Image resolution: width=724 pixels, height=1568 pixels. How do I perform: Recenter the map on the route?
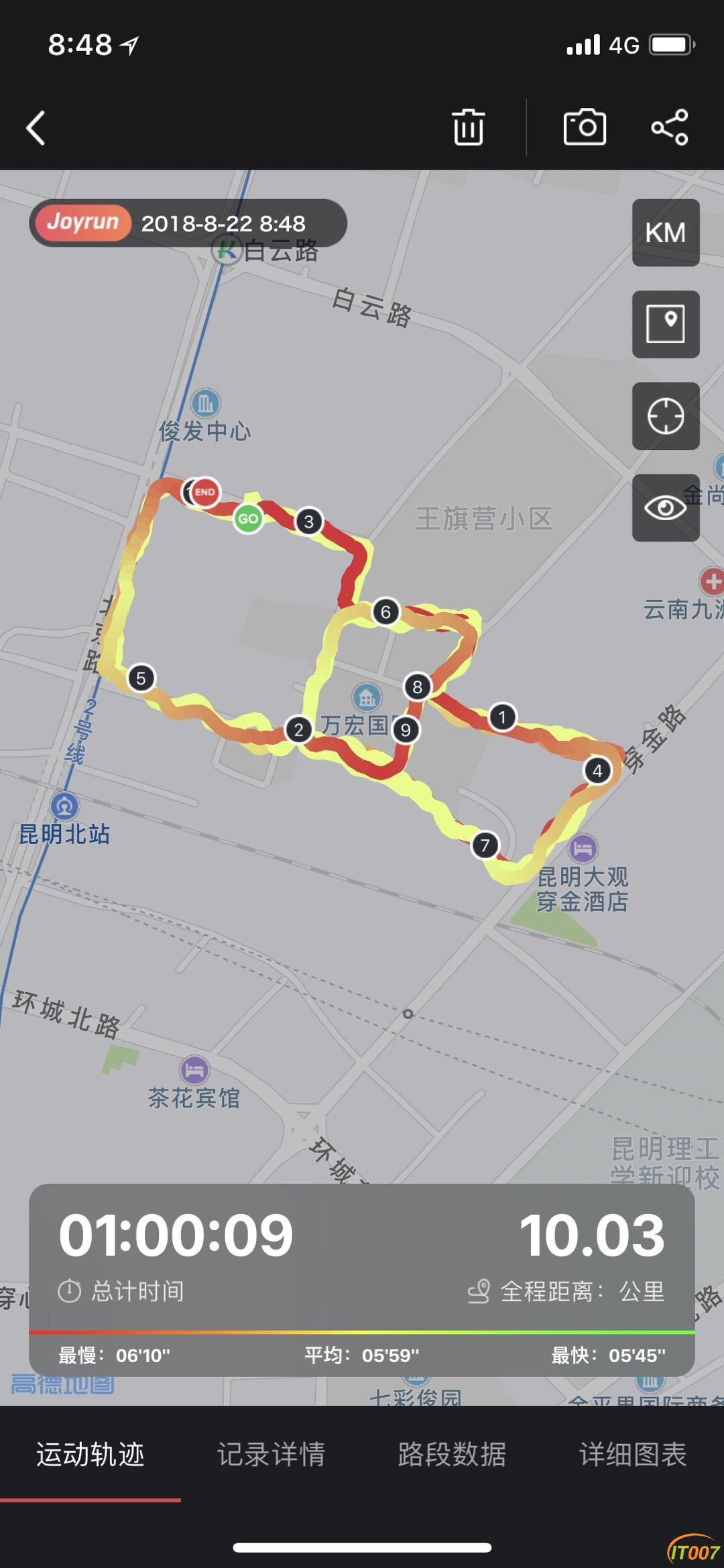[x=665, y=416]
